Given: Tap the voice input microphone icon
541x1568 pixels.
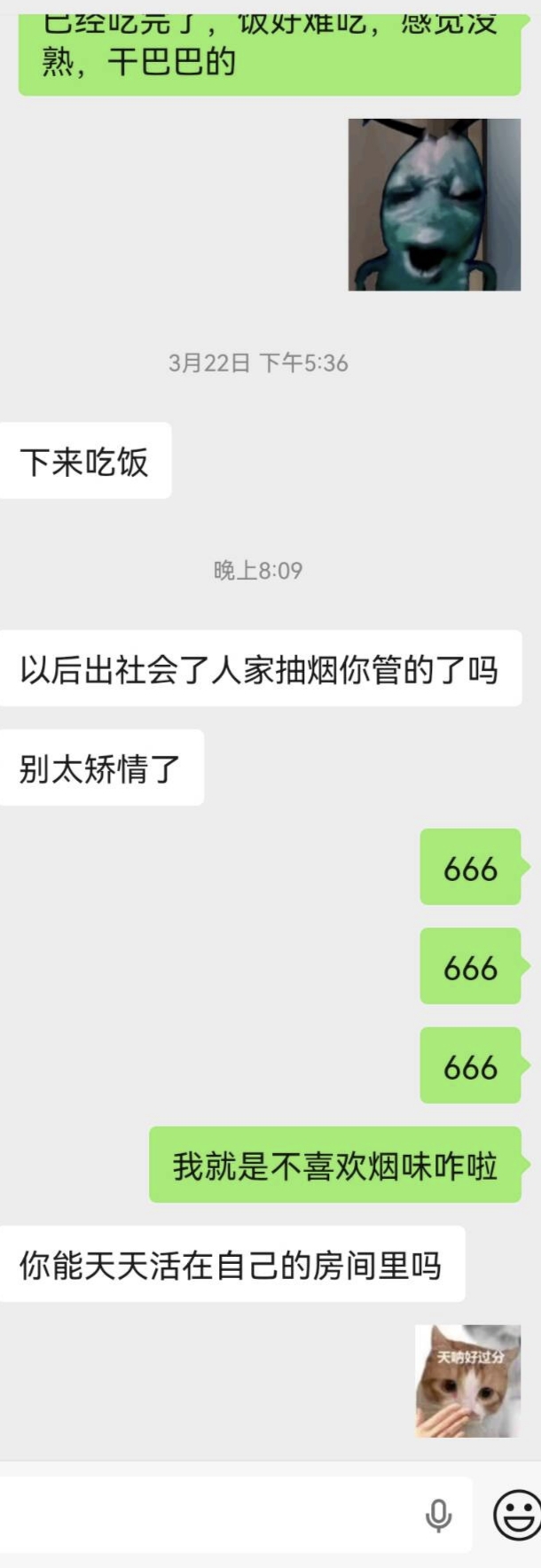Looking at the screenshot, I should [x=438, y=1515].
